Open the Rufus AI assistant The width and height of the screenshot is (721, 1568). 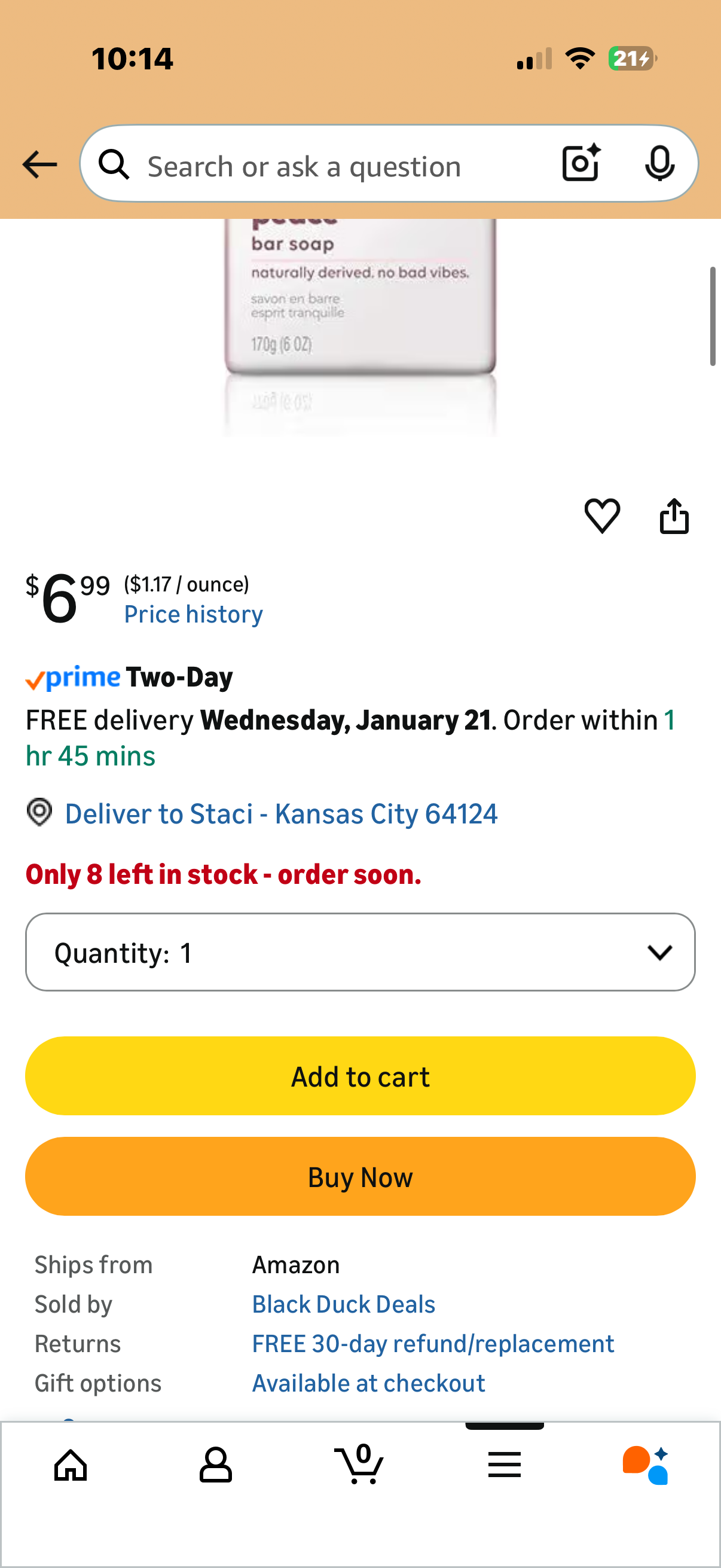(x=646, y=1465)
